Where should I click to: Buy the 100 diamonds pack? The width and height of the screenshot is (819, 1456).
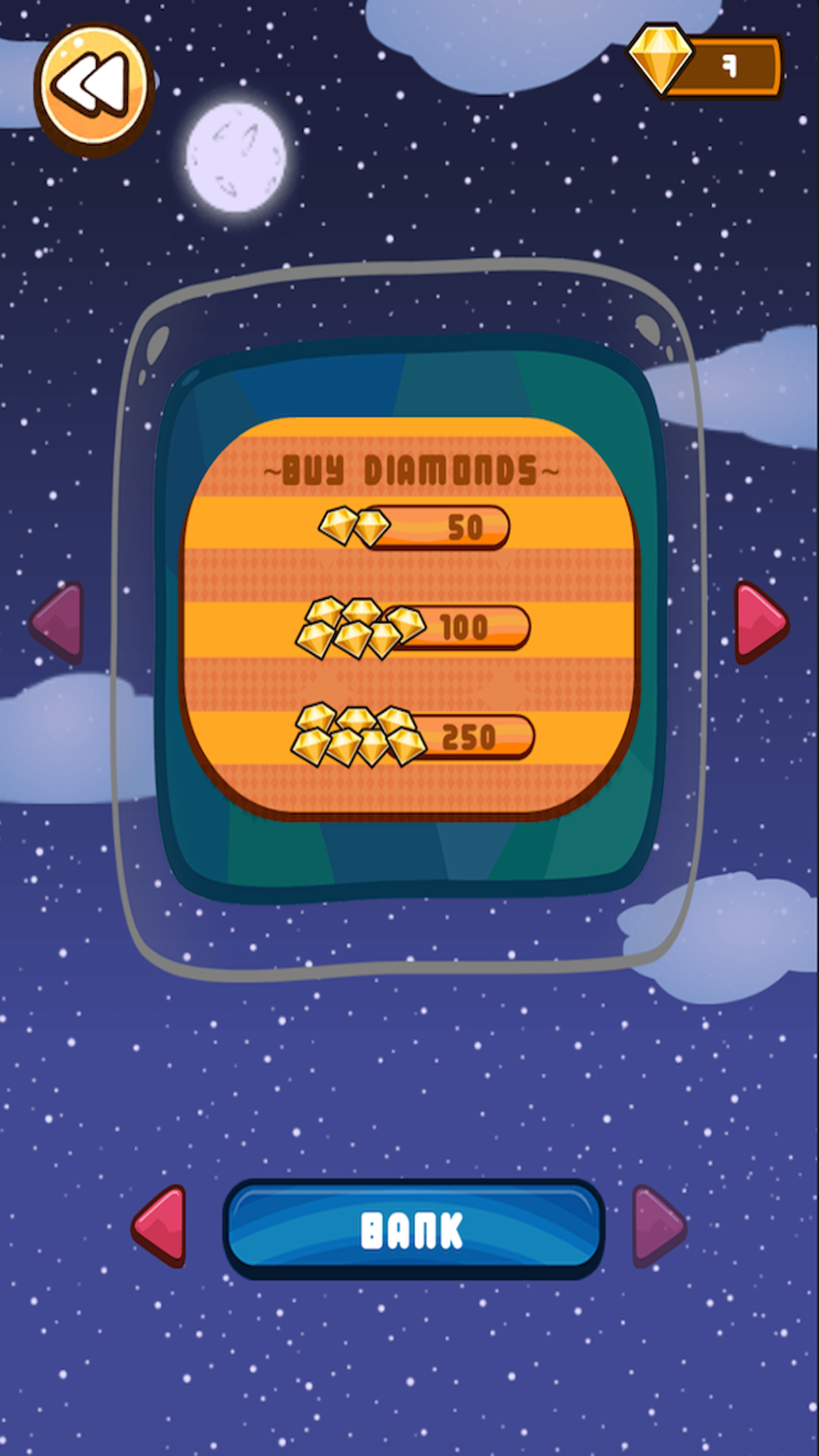413,628
